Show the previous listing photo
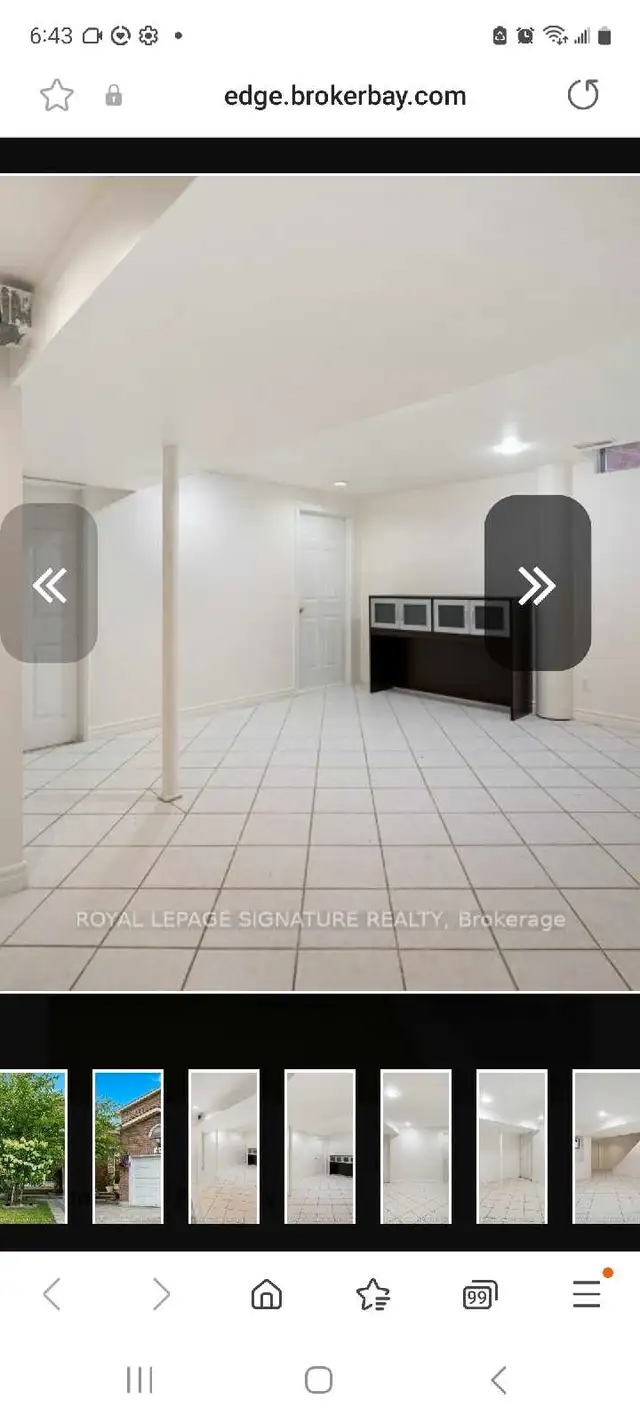Image resolution: width=640 pixels, height=1422 pixels. click(x=48, y=583)
